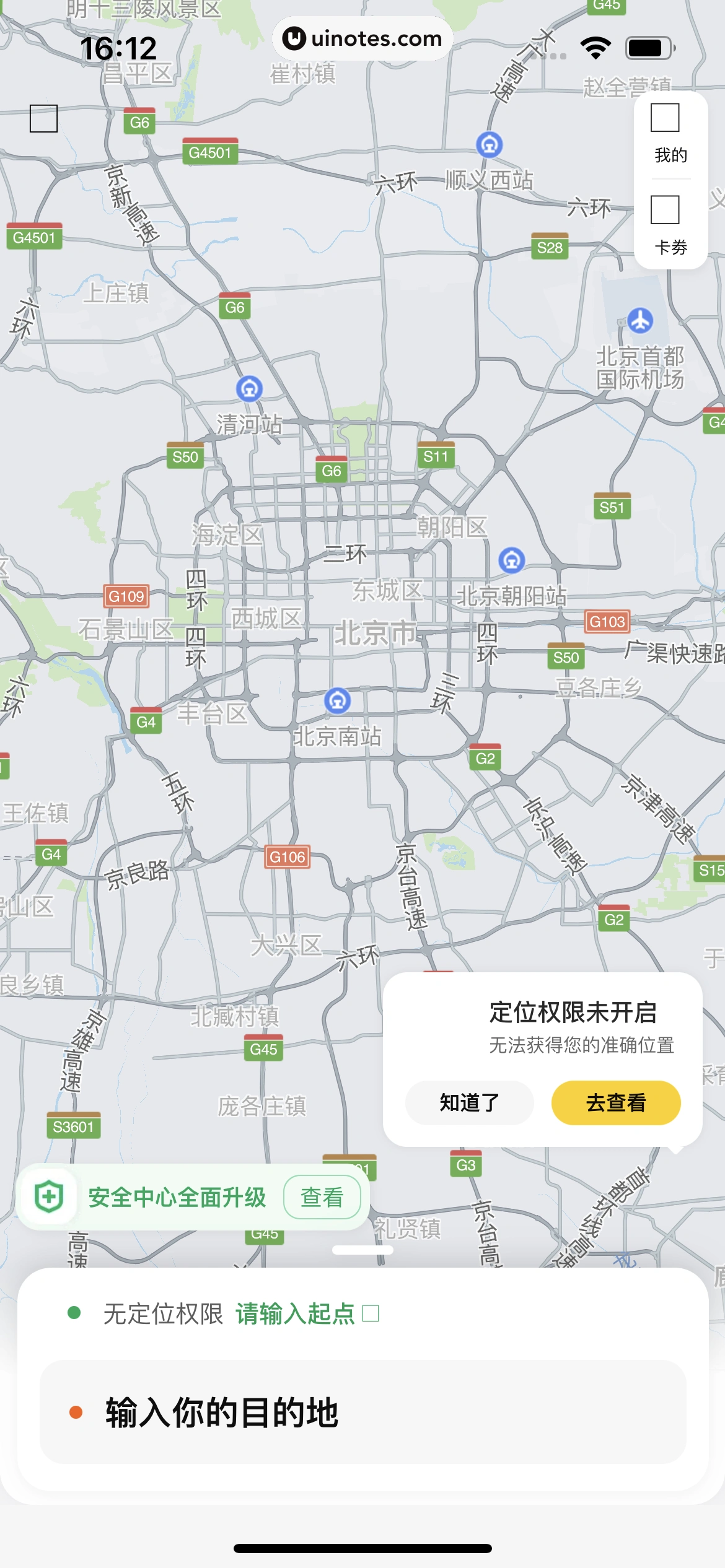Viewport: 725px width, 1568px height.
Task: Tap the 输入你的目的地 destination field
Action: 362,1413
